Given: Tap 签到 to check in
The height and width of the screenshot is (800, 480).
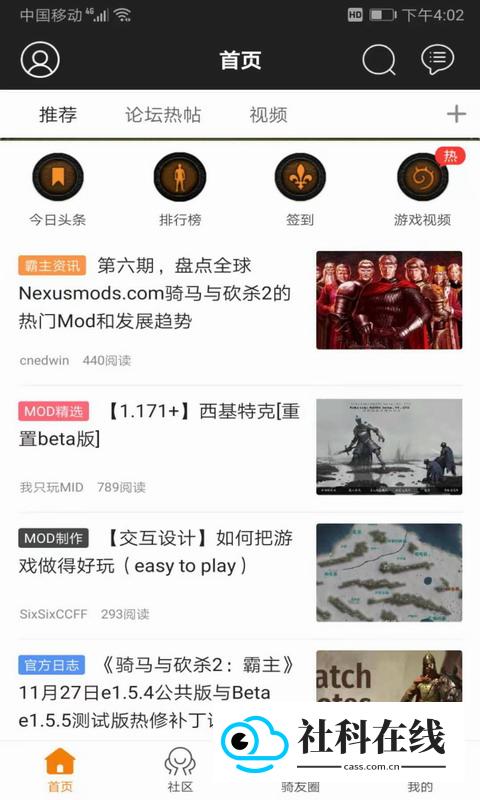Looking at the screenshot, I should [x=300, y=190].
